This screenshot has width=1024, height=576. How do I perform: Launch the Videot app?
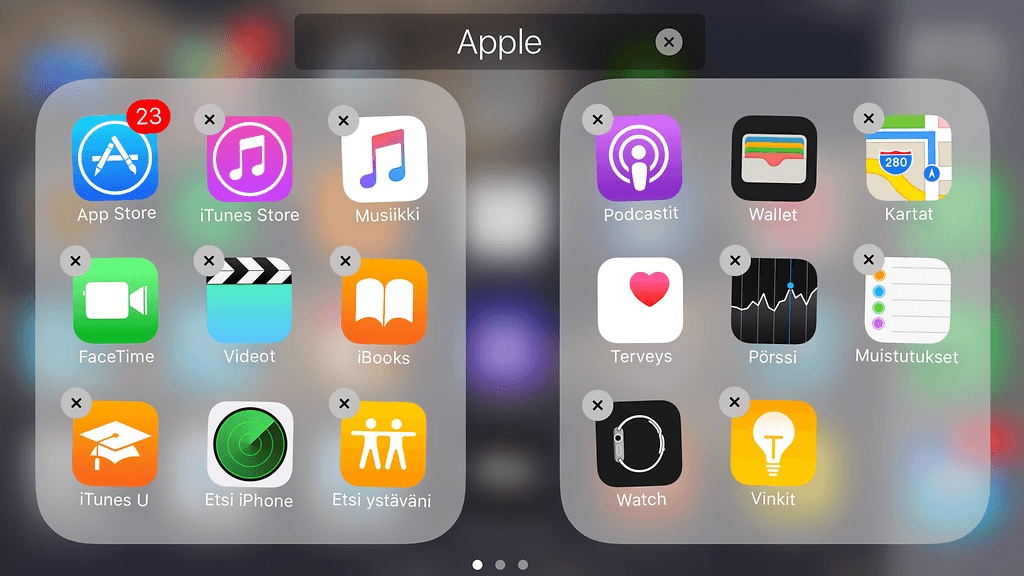point(250,300)
